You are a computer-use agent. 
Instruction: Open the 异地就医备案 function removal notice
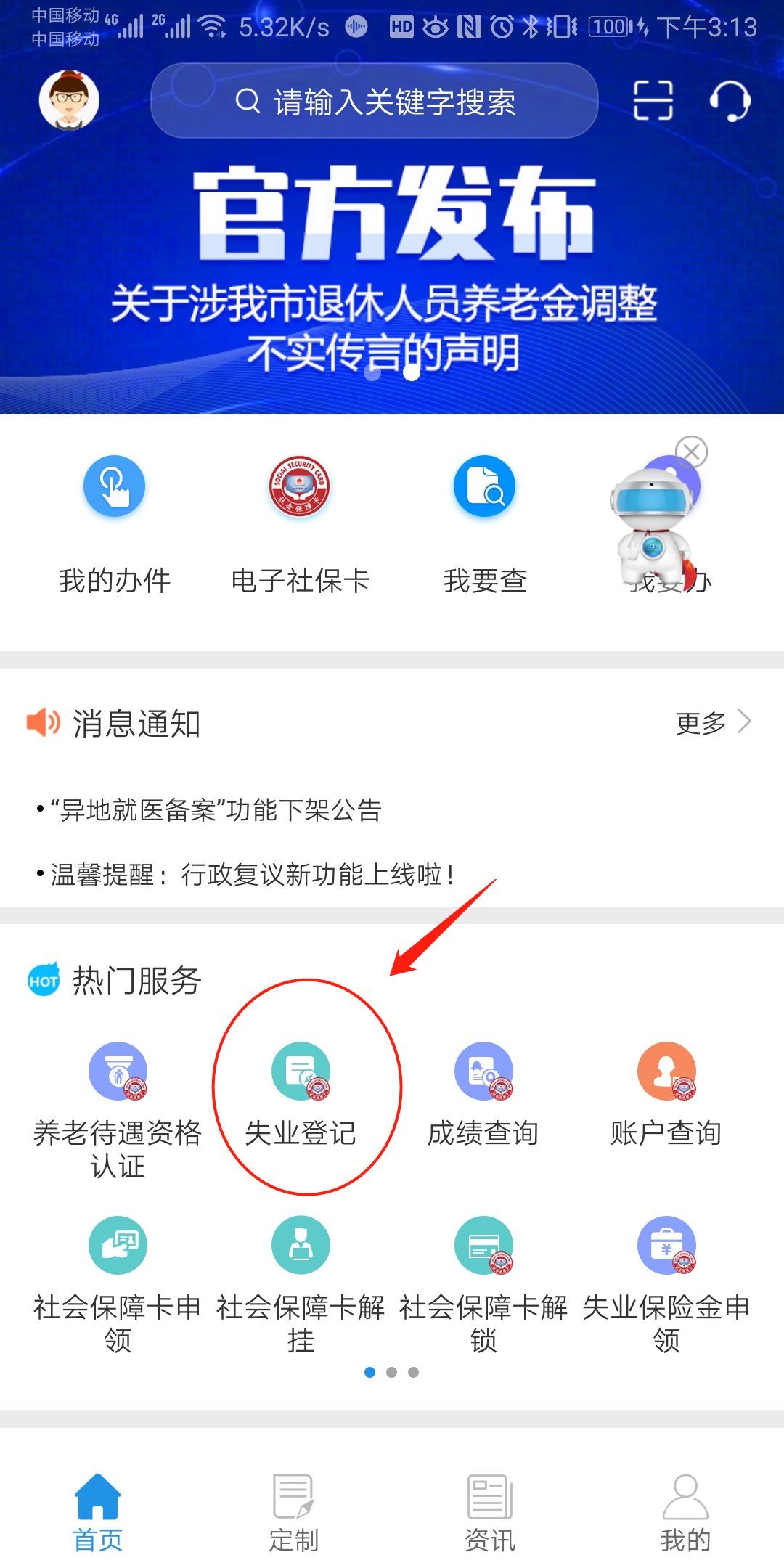pos(216,810)
